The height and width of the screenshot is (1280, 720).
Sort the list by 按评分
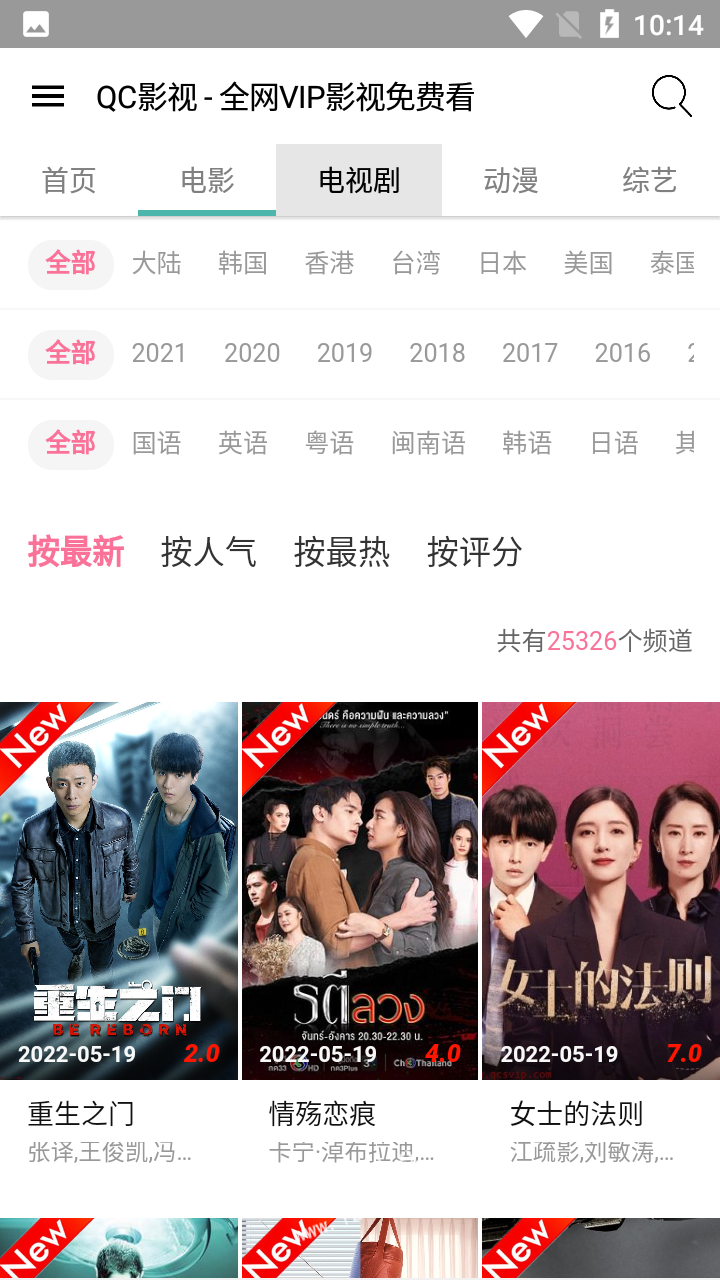click(474, 552)
